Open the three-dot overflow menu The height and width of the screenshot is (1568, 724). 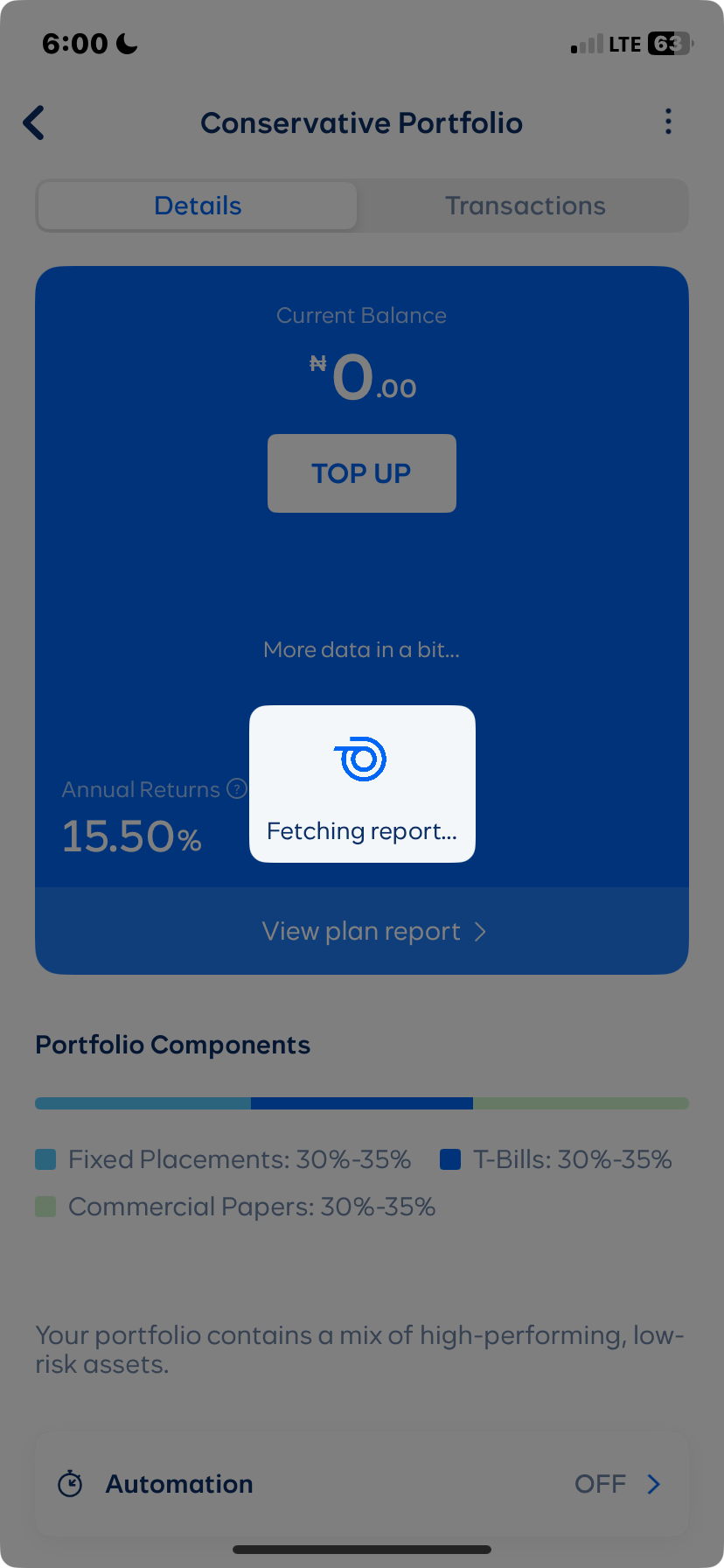[x=668, y=121]
